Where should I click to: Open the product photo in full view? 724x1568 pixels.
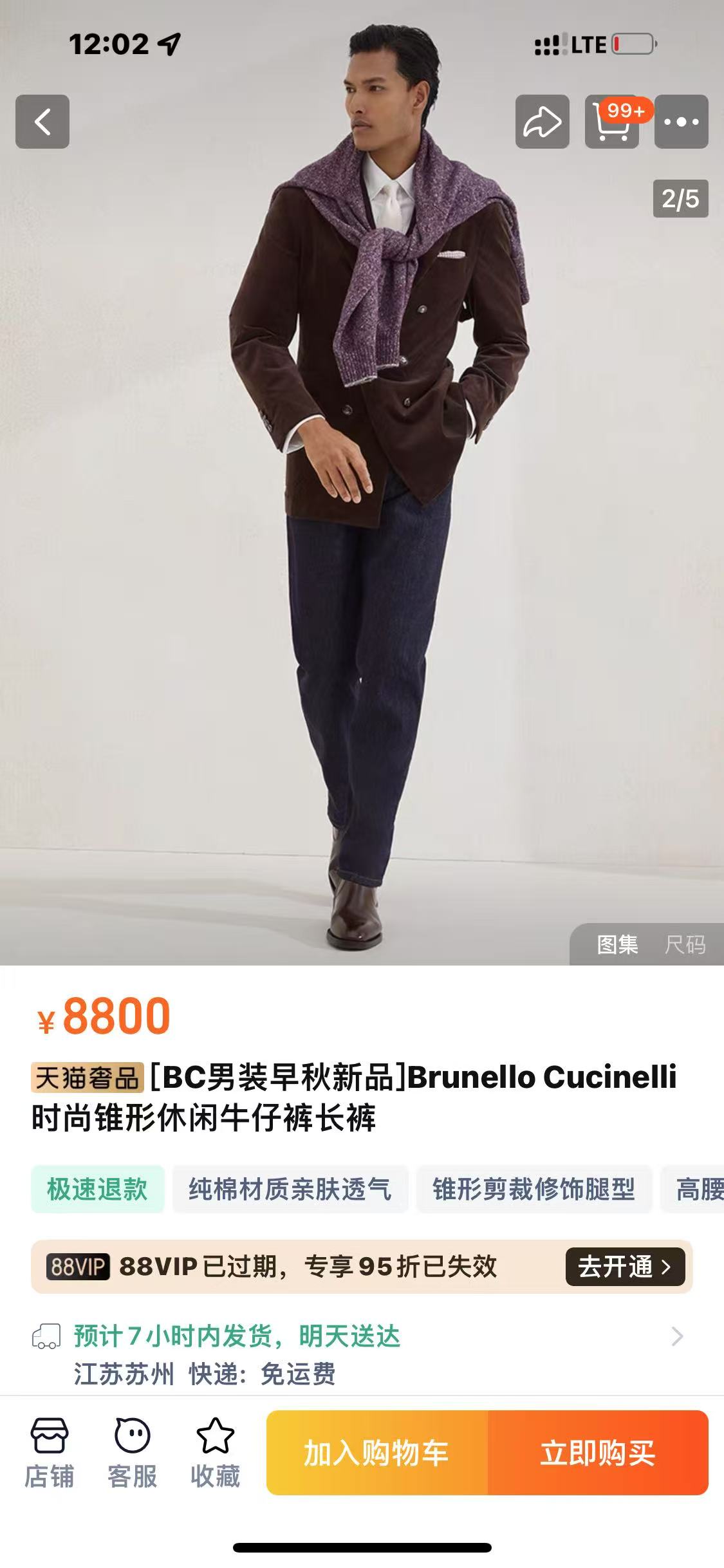(362, 483)
